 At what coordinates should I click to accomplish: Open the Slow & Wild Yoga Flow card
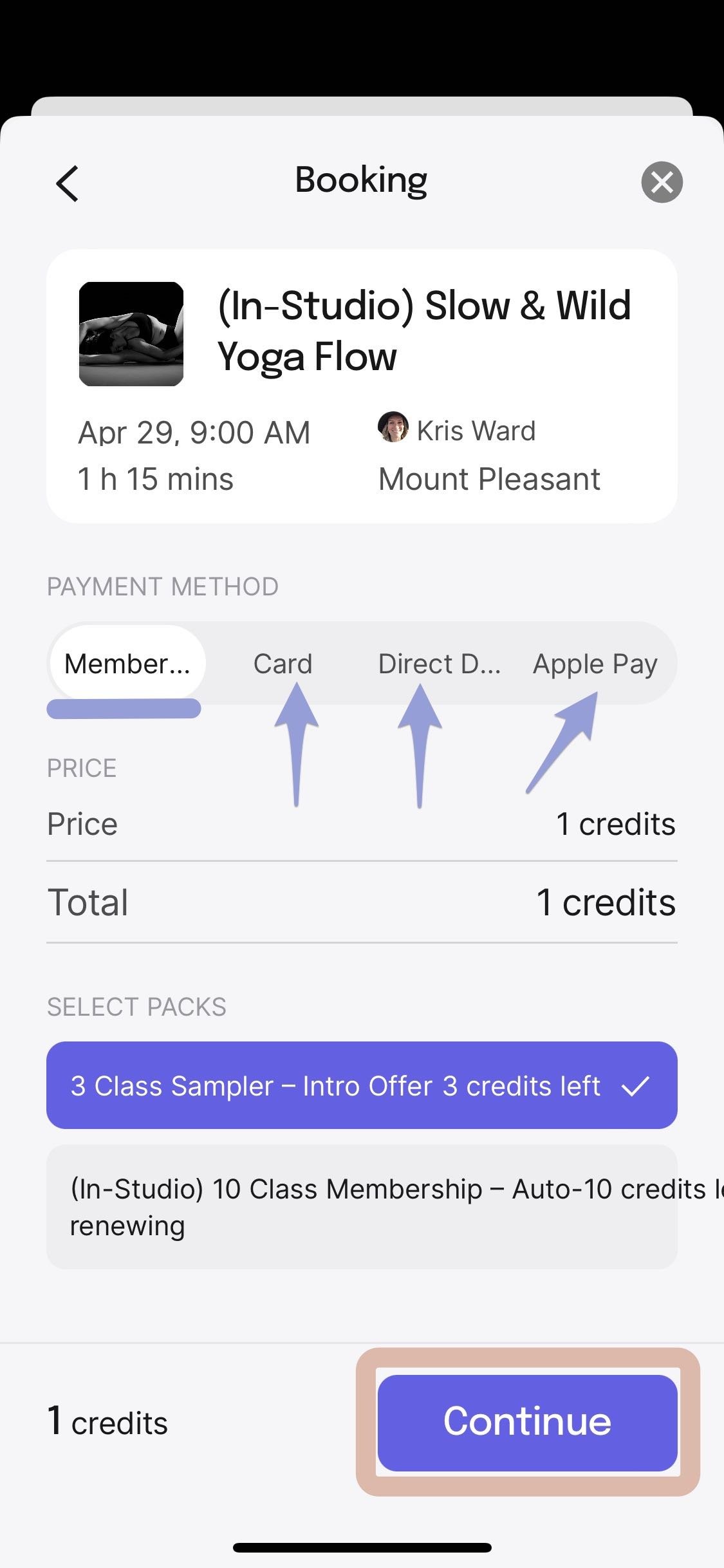point(362,386)
